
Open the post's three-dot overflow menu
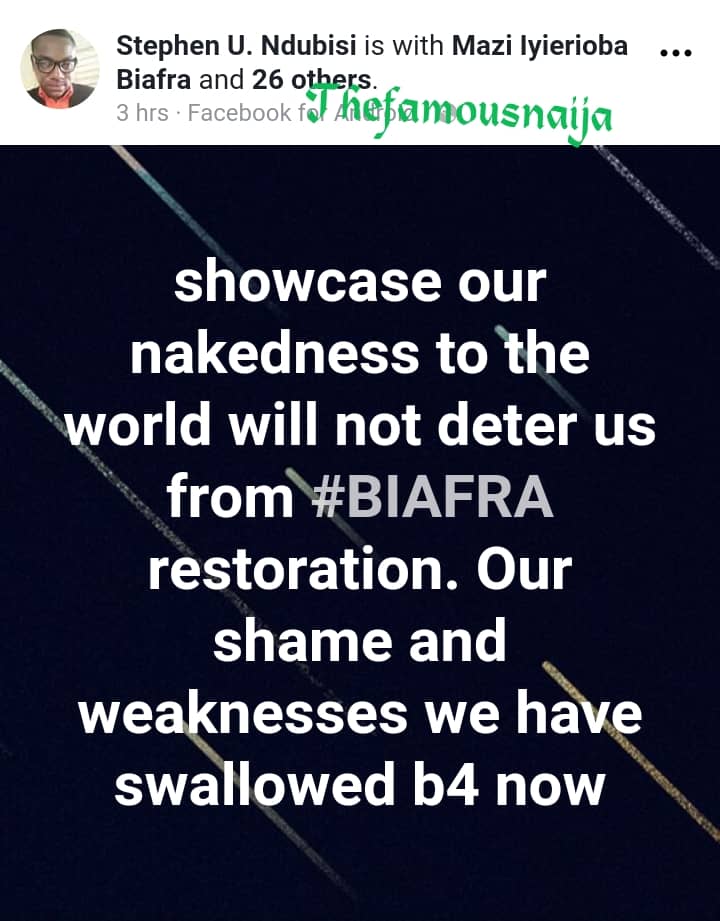coord(677,50)
